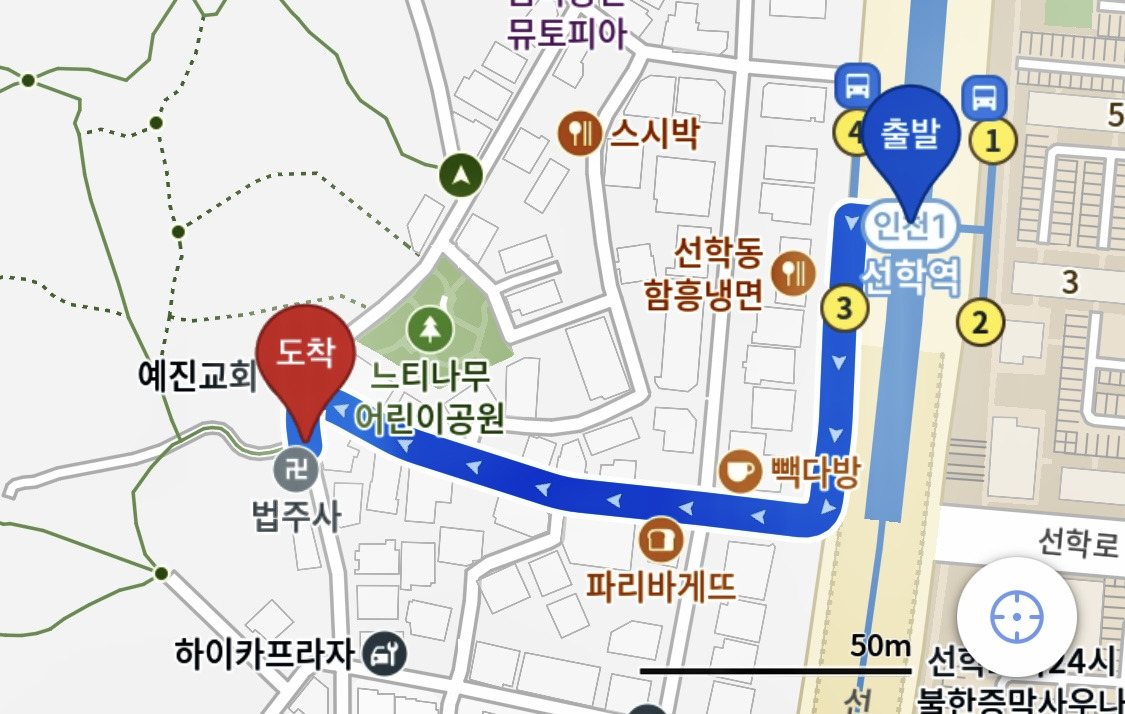Select 선학역 exit 2 marker
The width and height of the screenshot is (1125, 714).
pyautogui.click(x=980, y=322)
